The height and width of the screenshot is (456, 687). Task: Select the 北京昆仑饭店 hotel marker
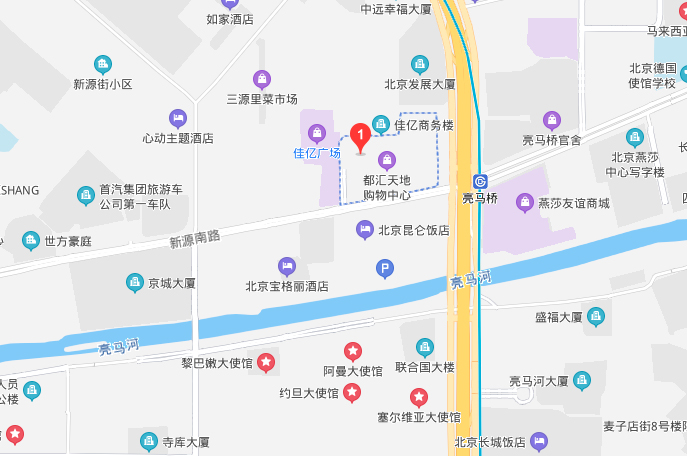365,230
